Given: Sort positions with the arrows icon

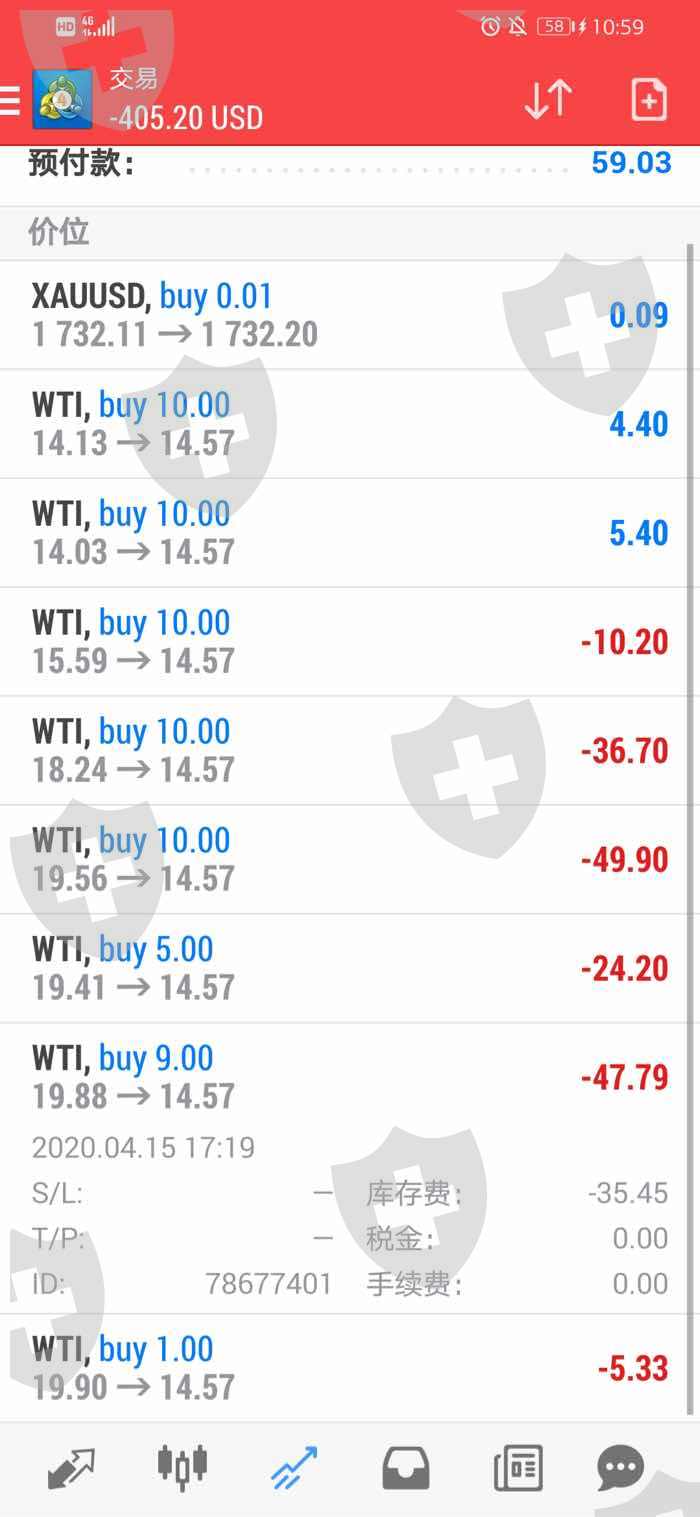Looking at the screenshot, I should 548,100.
